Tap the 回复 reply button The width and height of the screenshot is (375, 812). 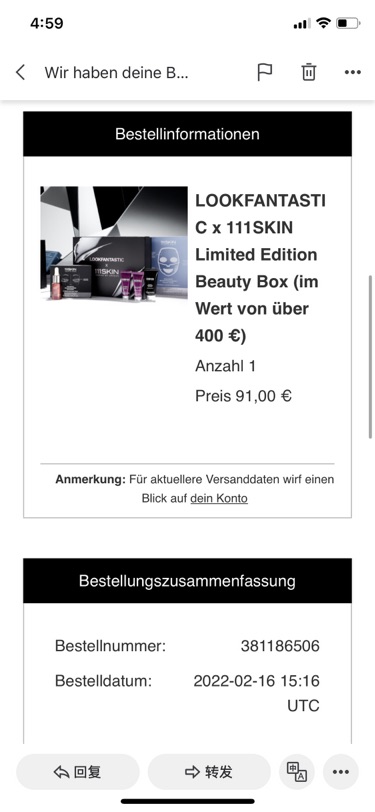(78, 772)
